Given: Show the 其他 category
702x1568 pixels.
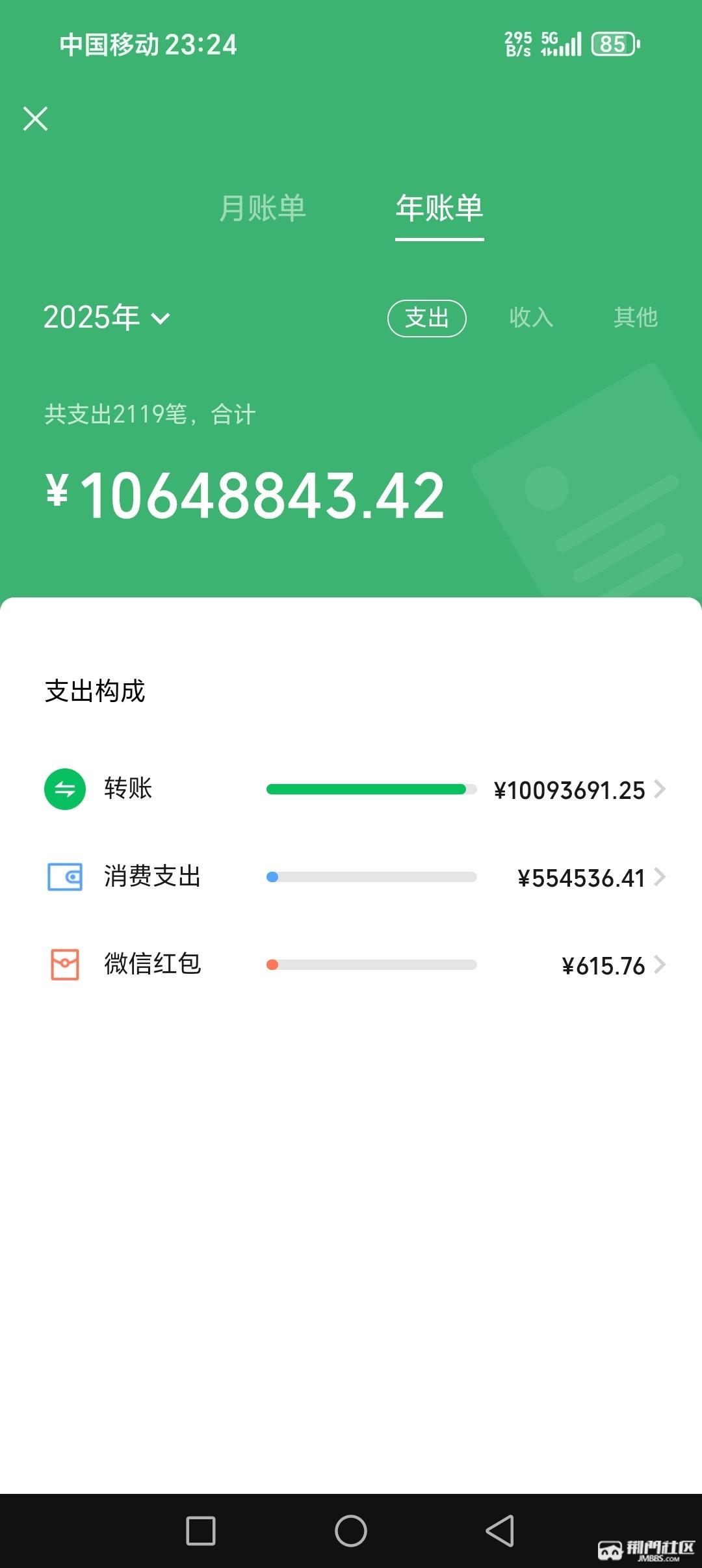Looking at the screenshot, I should pyautogui.click(x=635, y=318).
